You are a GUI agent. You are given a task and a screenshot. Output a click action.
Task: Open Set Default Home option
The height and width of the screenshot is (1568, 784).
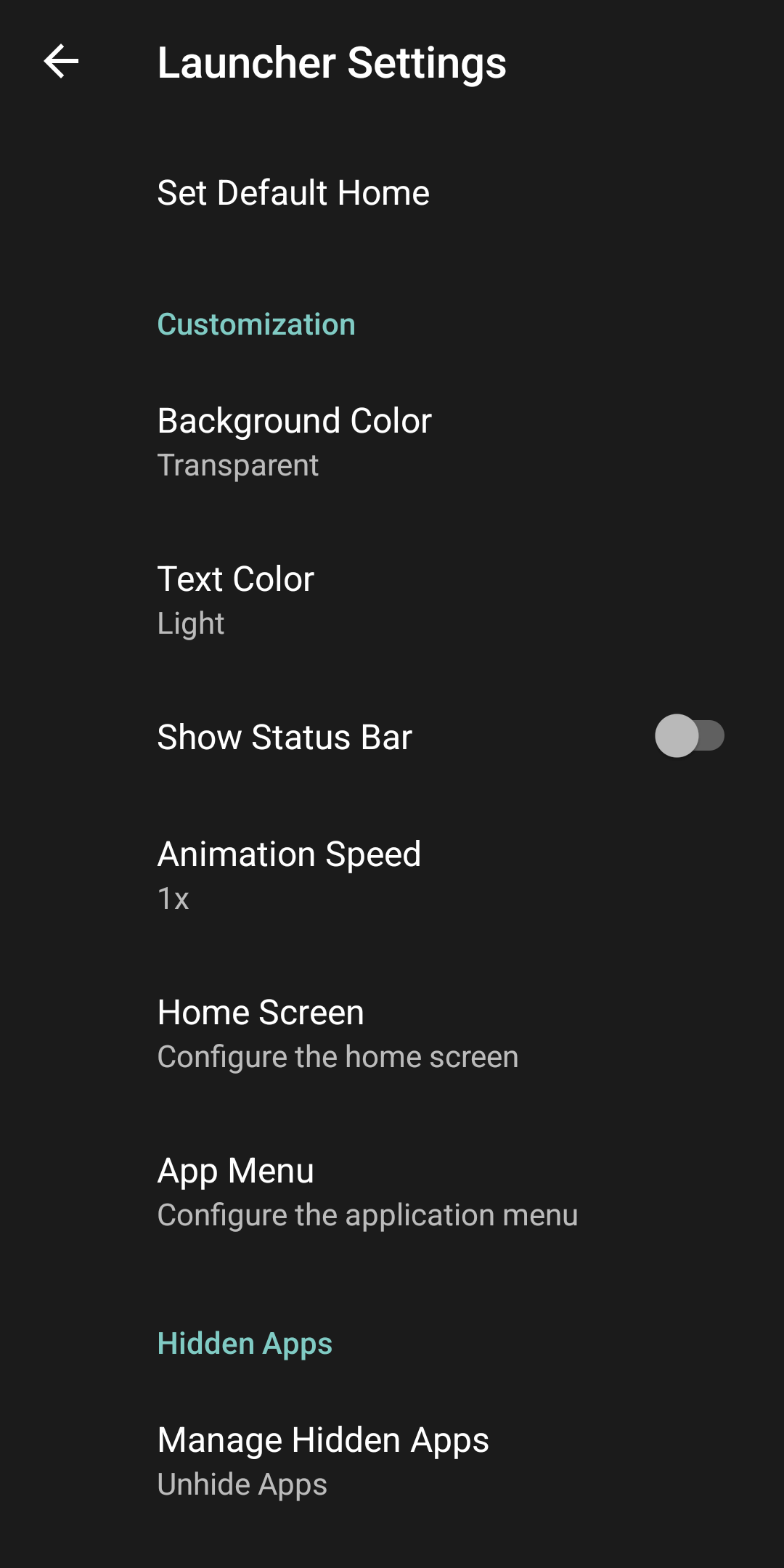point(293,193)
